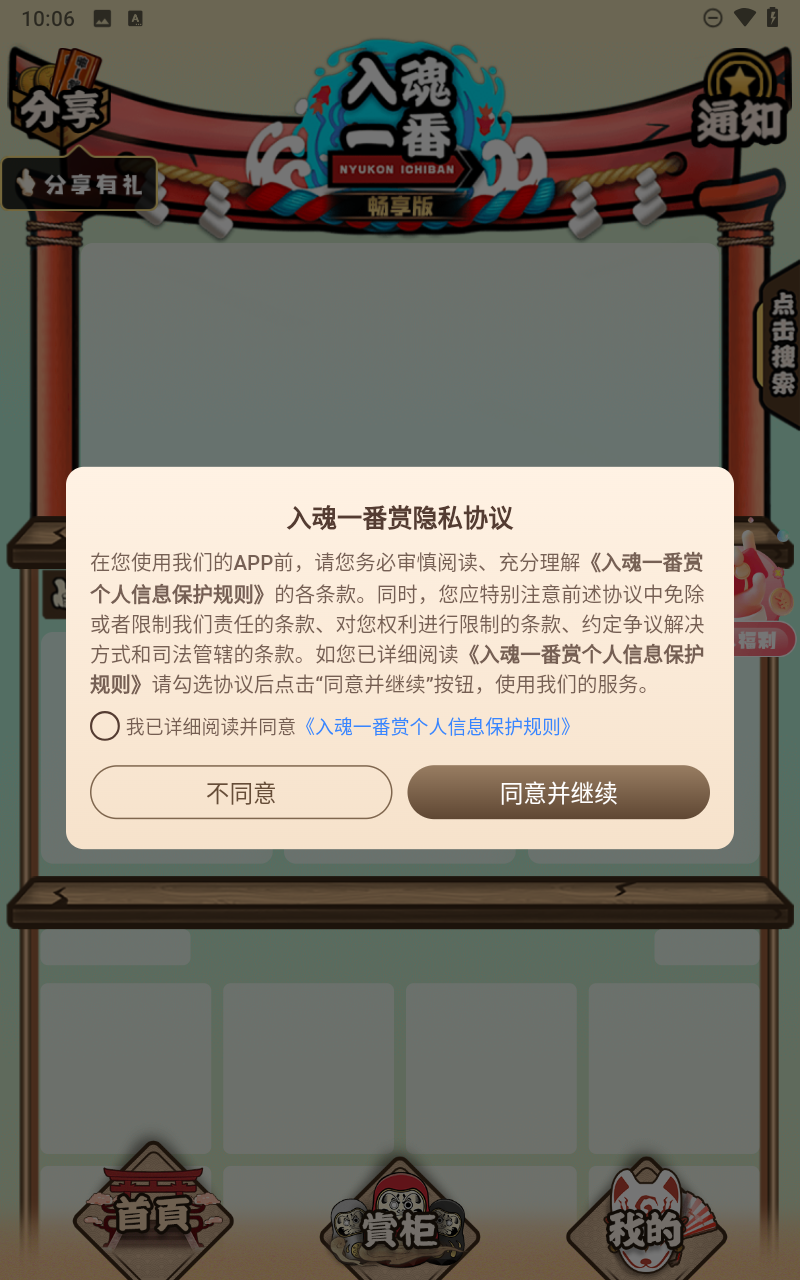Tick the 我已详细阅读并同意 checkbox
The width and height of the screenshot is (800, 1280).
(105, 726)
